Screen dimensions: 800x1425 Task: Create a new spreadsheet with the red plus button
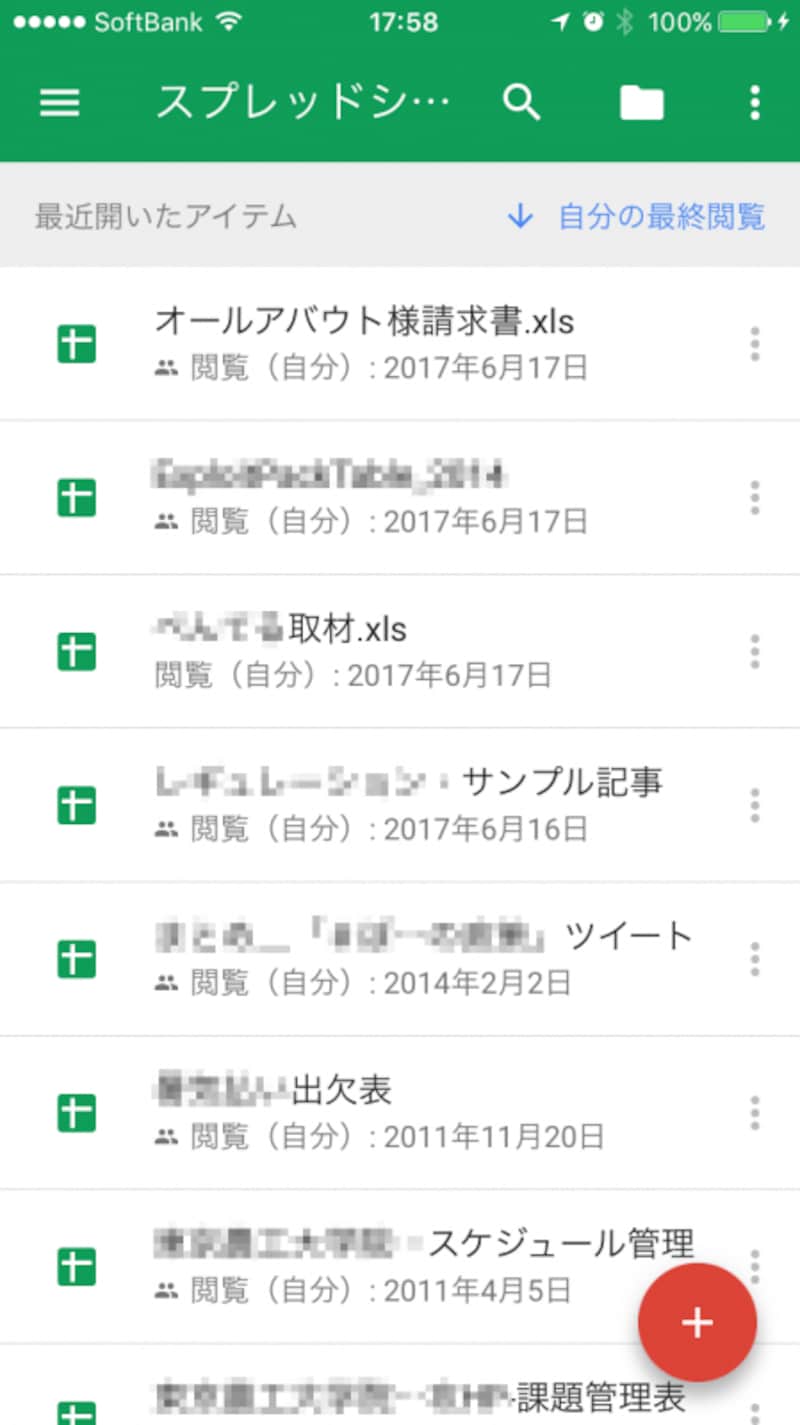pos(697,1322)
